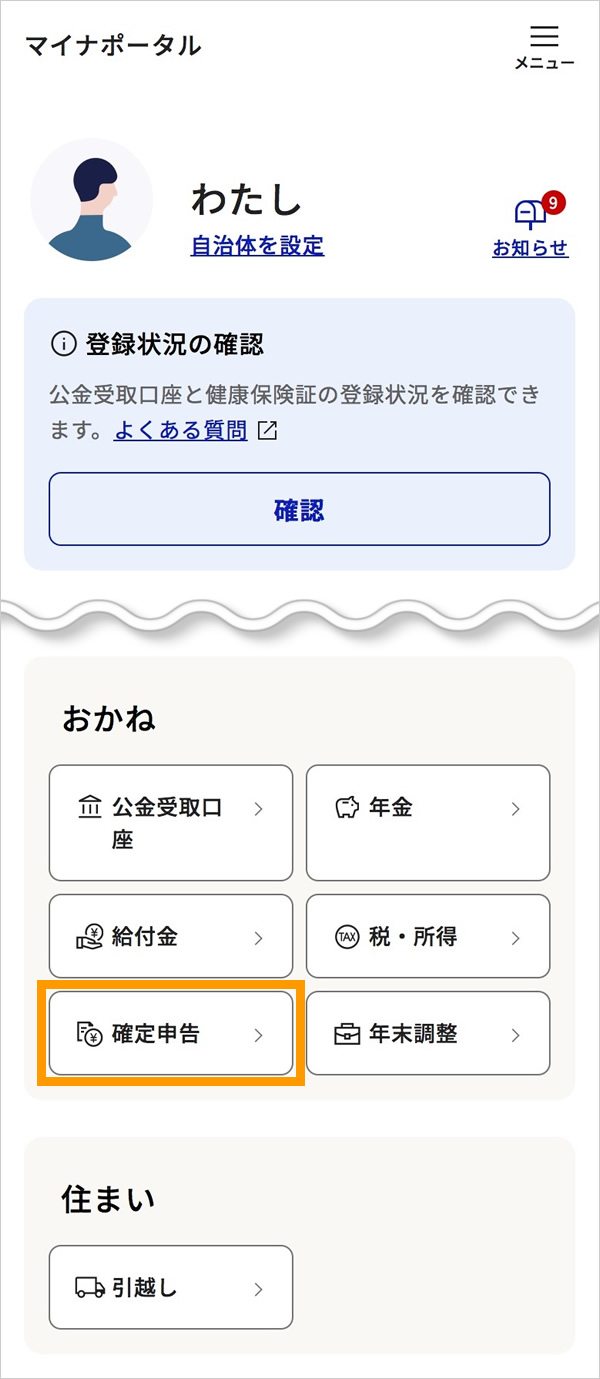Screen dimensions: 600x1379
Task: Open 年末調整 card
Action: (x=428, y=1033)
